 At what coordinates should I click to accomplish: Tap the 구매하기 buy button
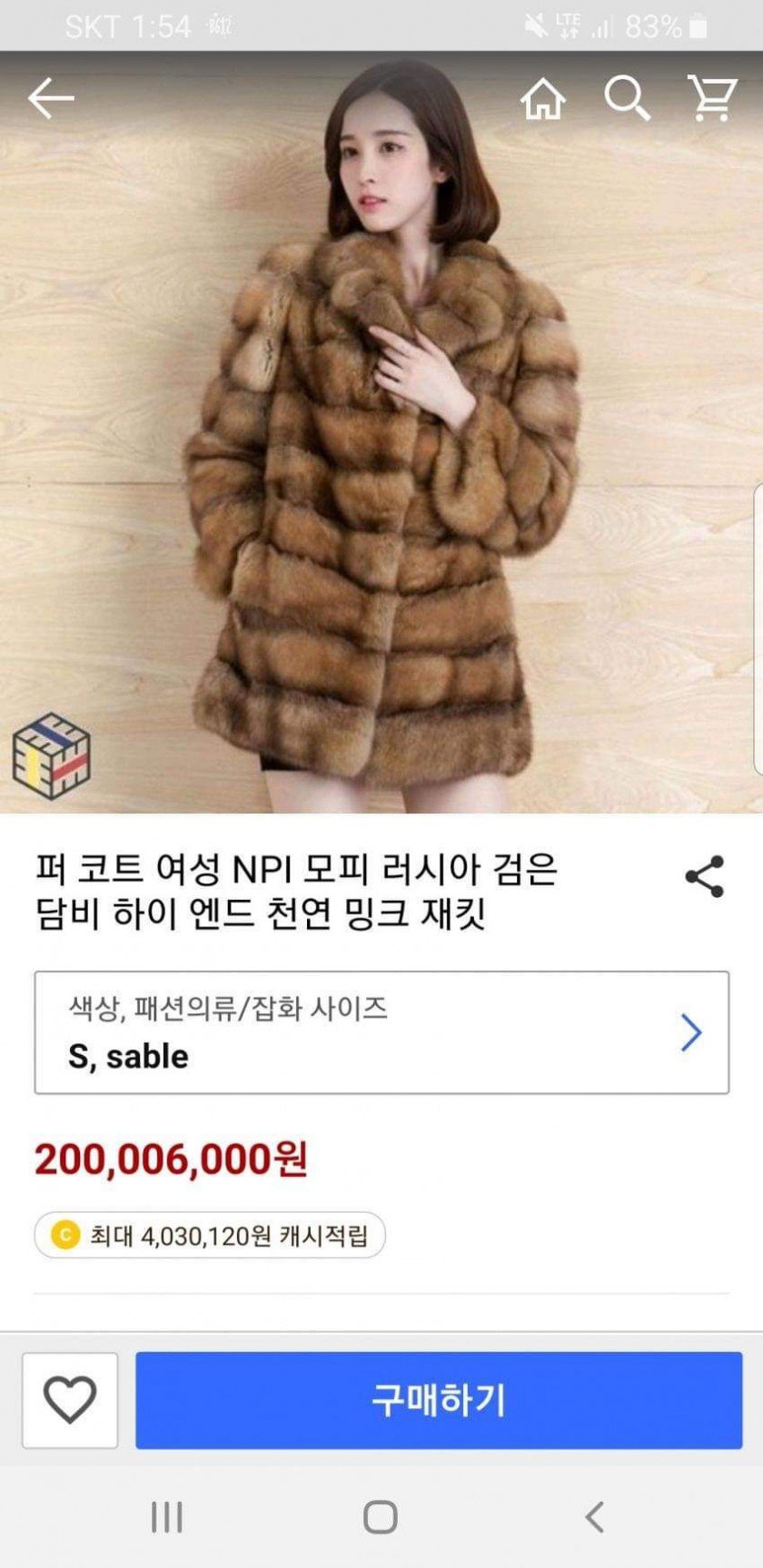point(439,1400)
